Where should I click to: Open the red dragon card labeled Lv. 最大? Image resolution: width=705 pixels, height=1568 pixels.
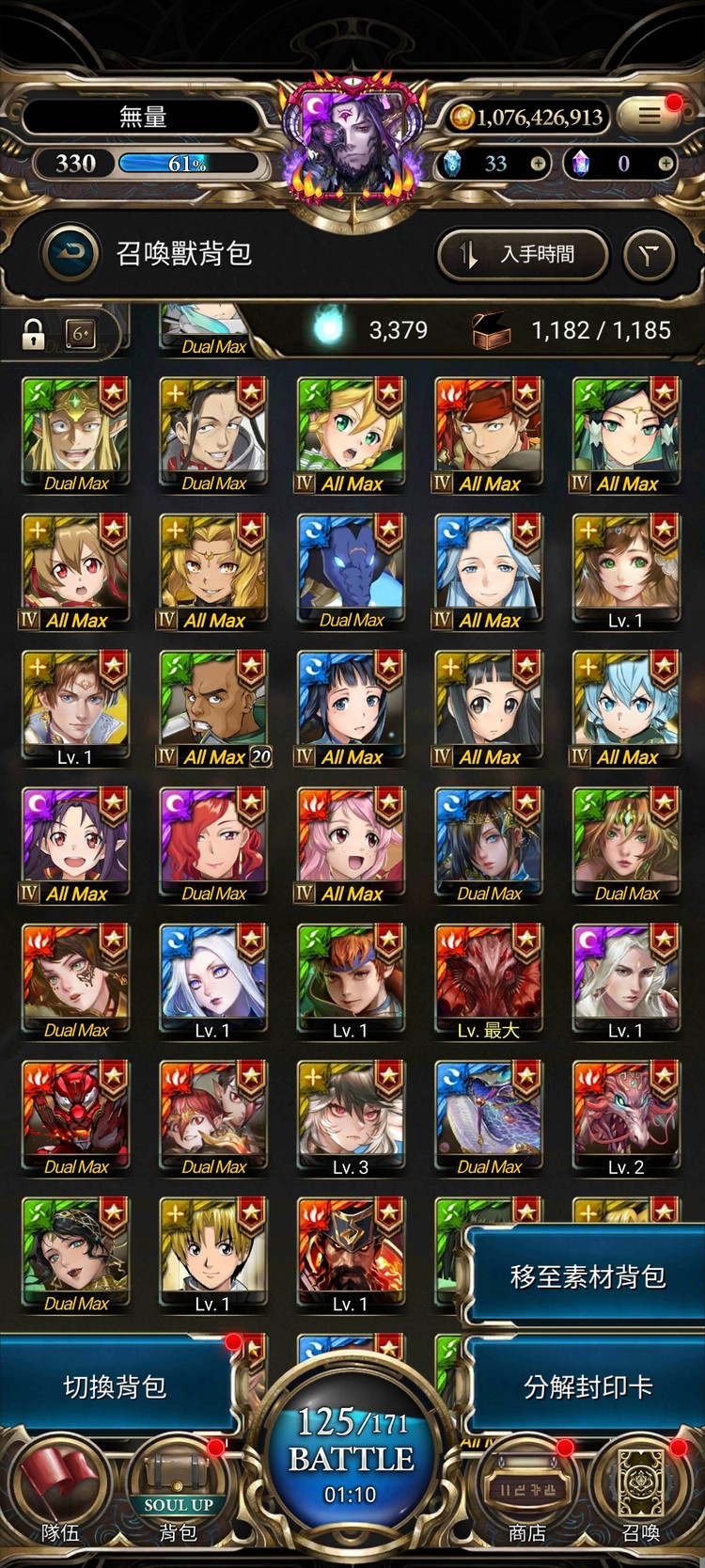[x=488, y=980]
